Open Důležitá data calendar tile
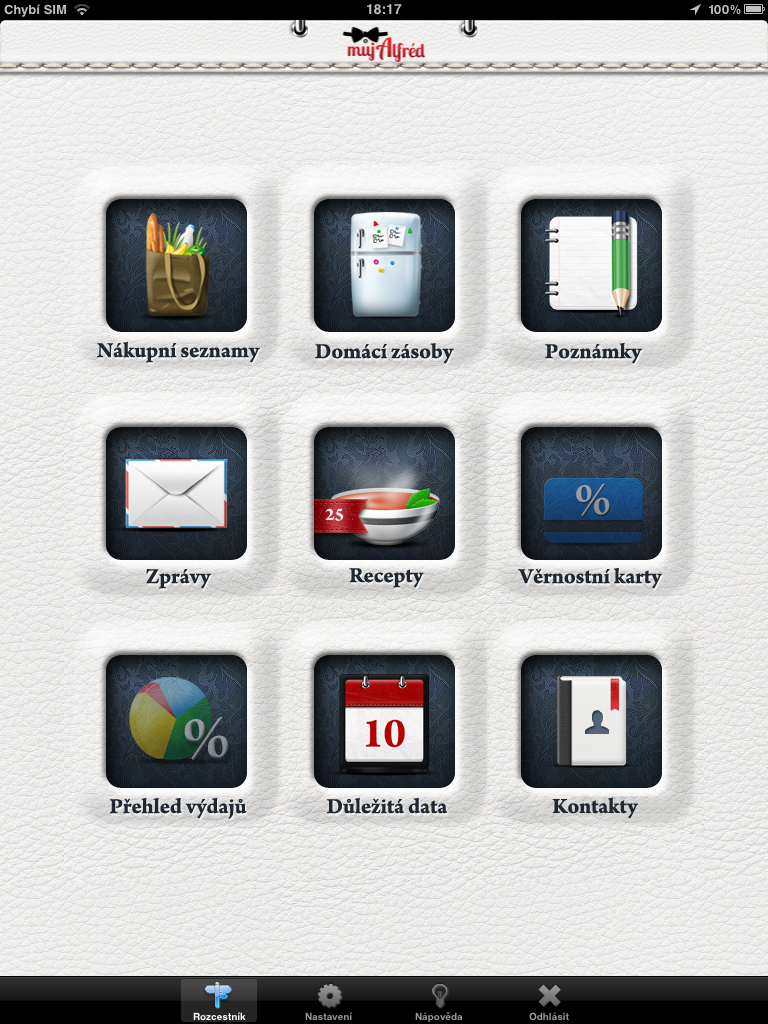Screen dimensions: 768x1024 [384, 721]
